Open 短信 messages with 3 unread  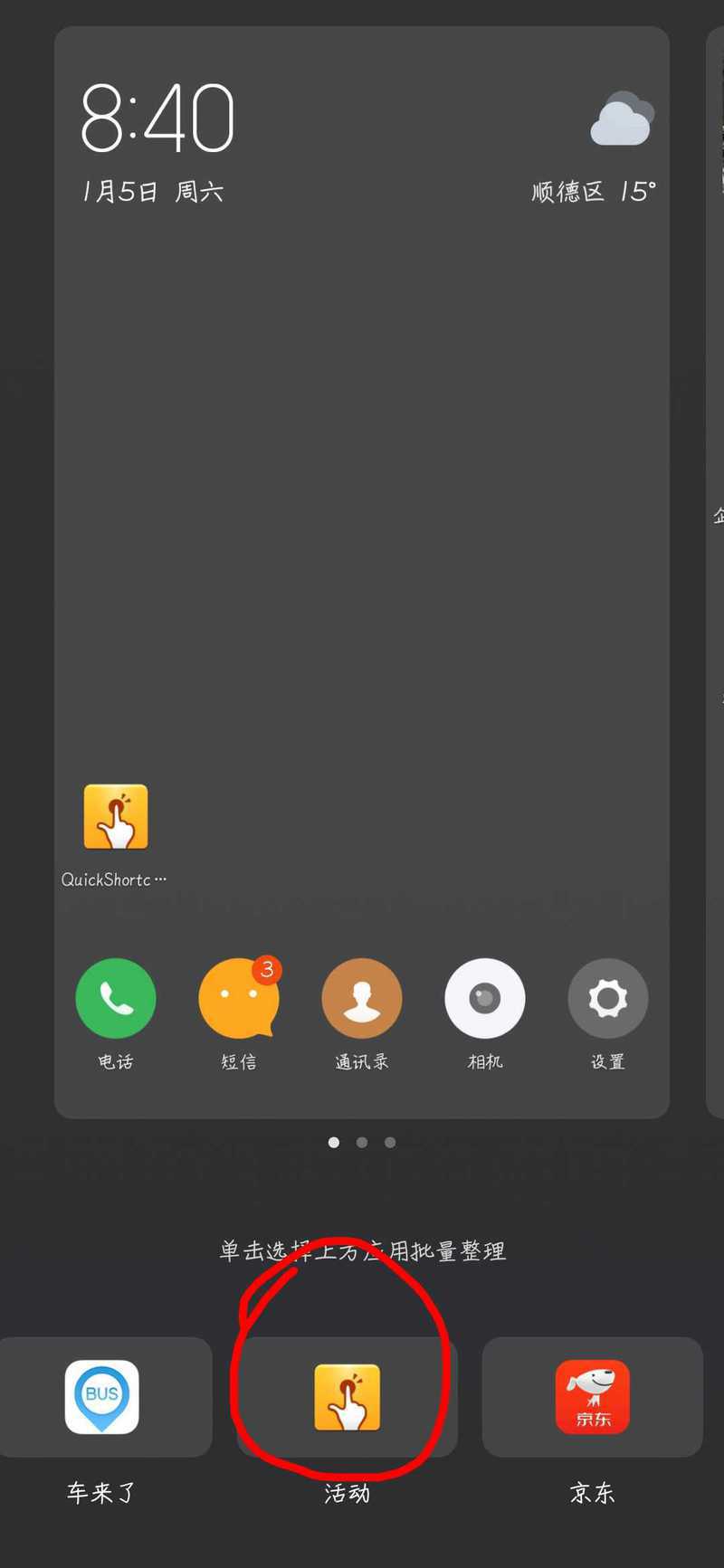pyautogui.click(x=239, y=998)
